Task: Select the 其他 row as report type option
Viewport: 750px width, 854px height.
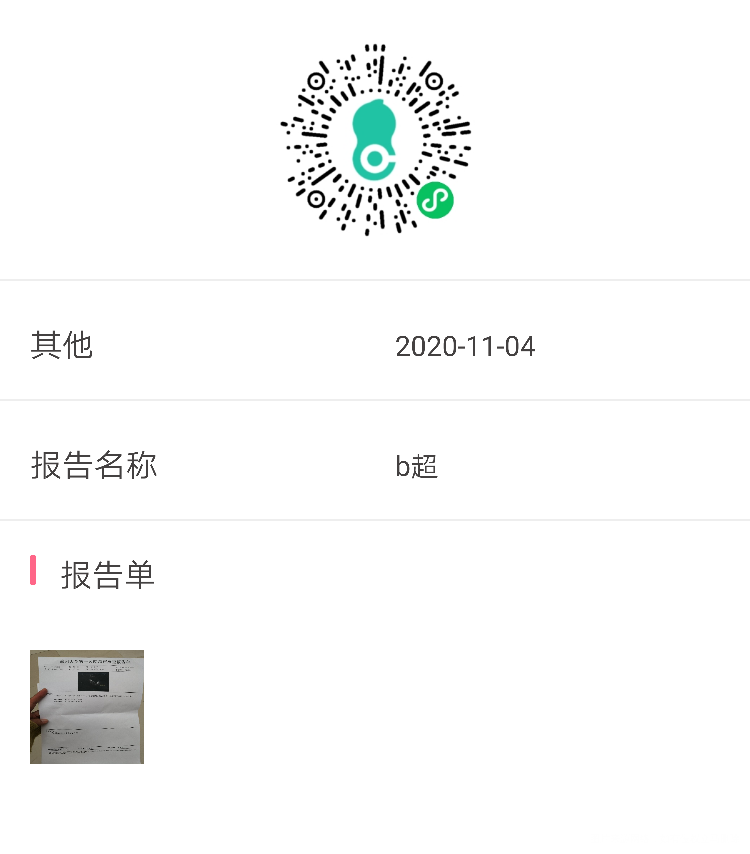Action: point(62,345)
